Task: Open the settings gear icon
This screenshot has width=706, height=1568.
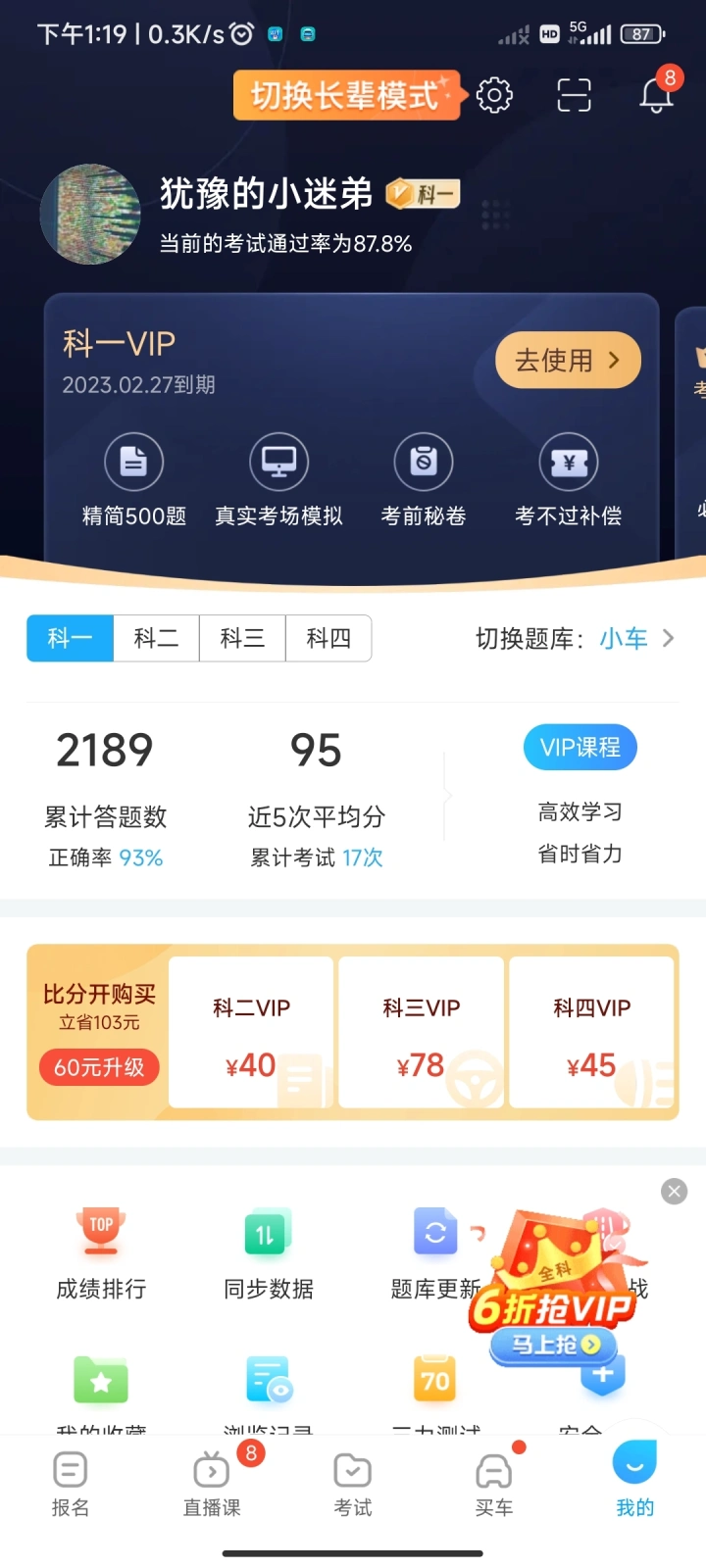Action: [x=494, y=95]
